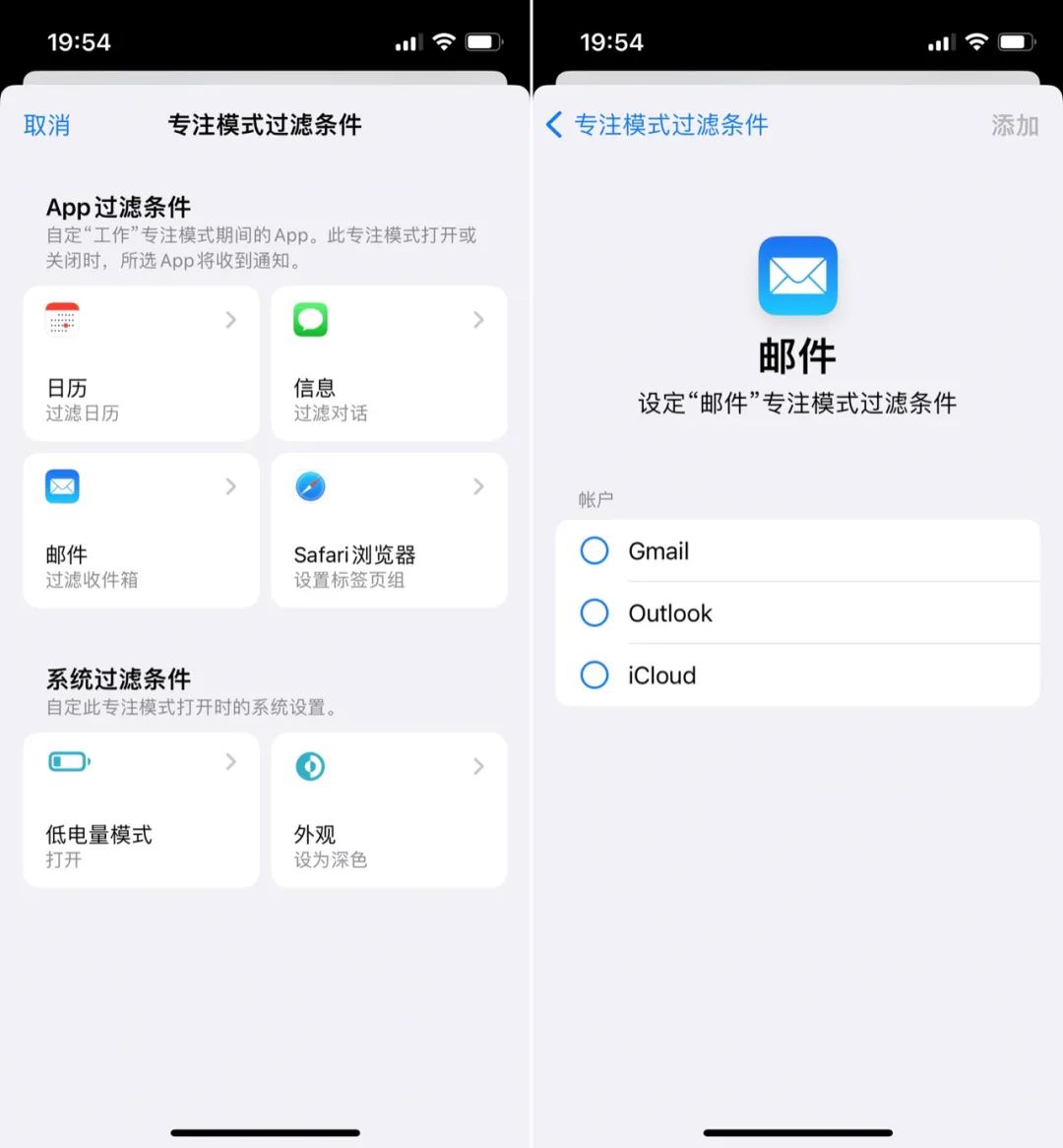The height and width of the screenshot is (1148, 1063).
Task: Go back to 专注模式过滤条件
Action: coord(657,125)
